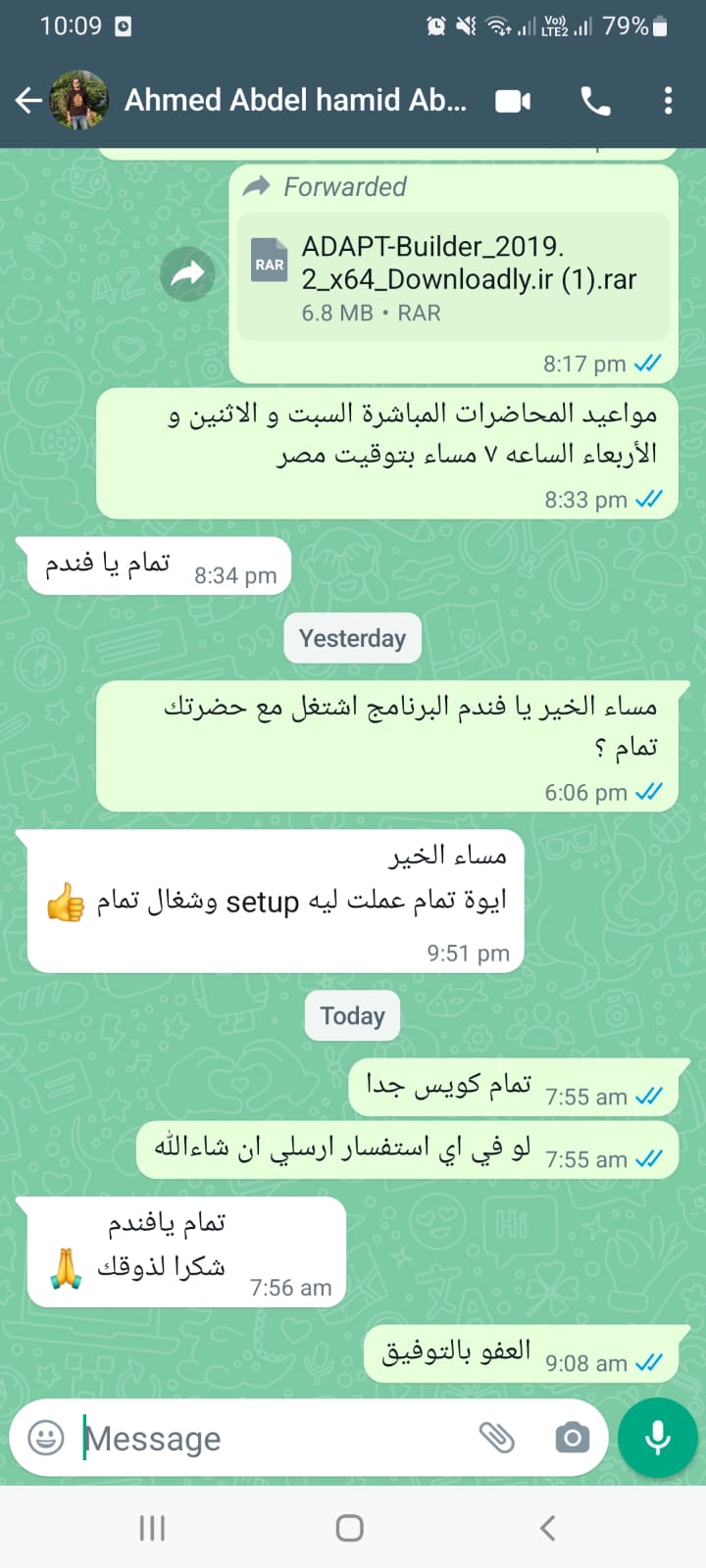Open the camera from the message bar
The image size is (706, 1568).
(573, 1438)
